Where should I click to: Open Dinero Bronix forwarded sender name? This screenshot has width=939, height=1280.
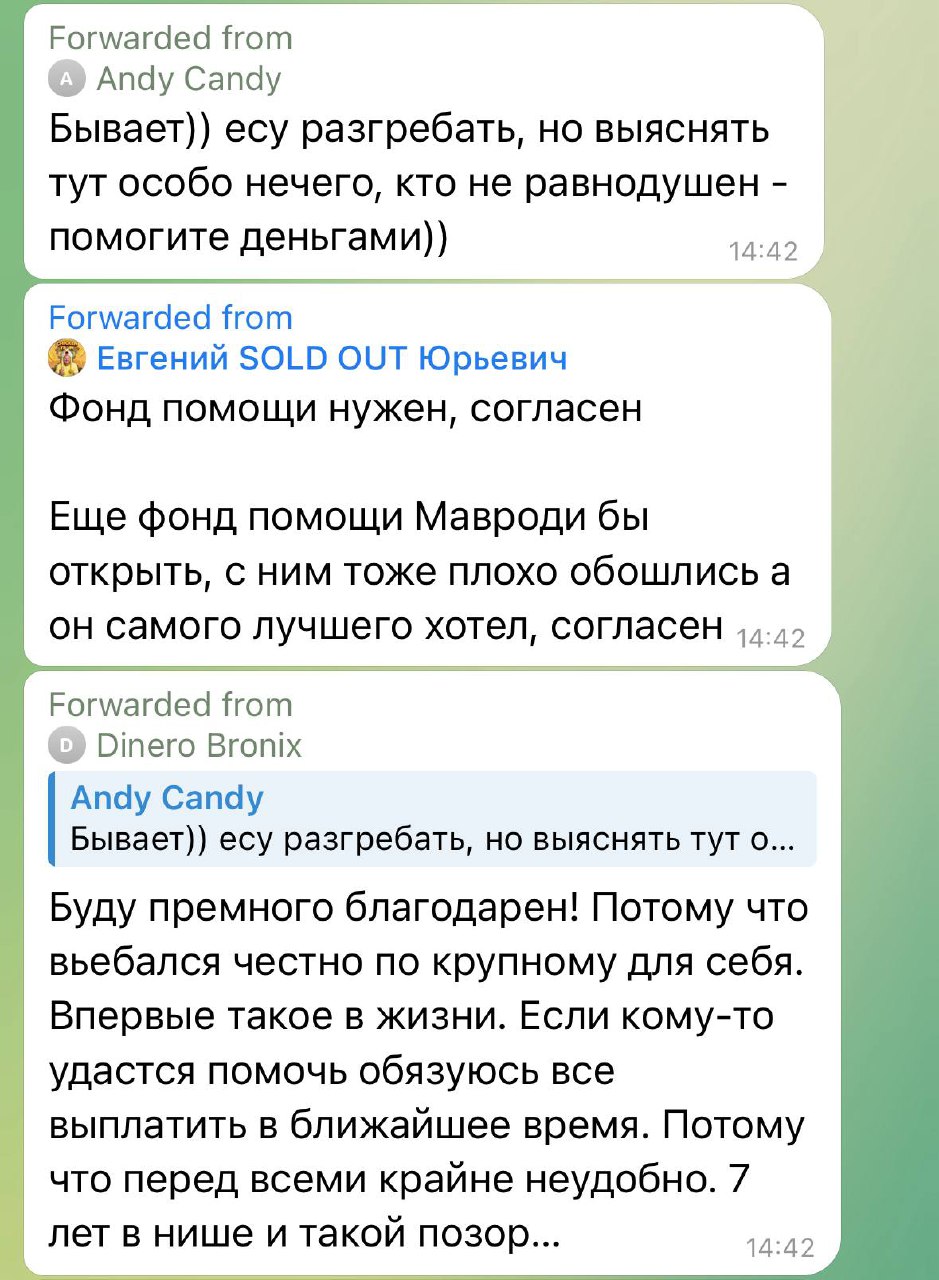(x=198, y=745)
